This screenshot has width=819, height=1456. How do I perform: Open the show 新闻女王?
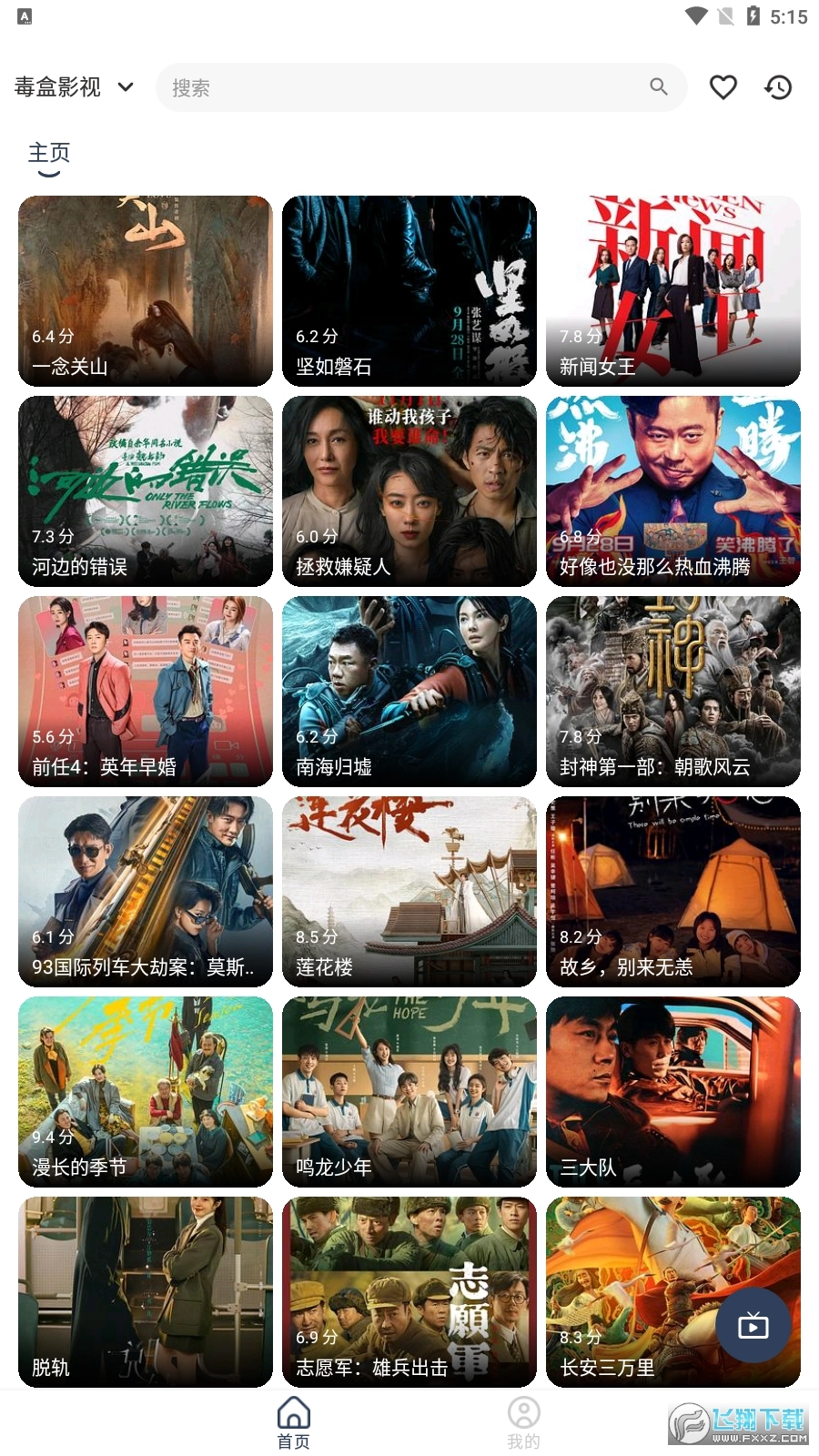pyautogui.click(x=673, y=291)
